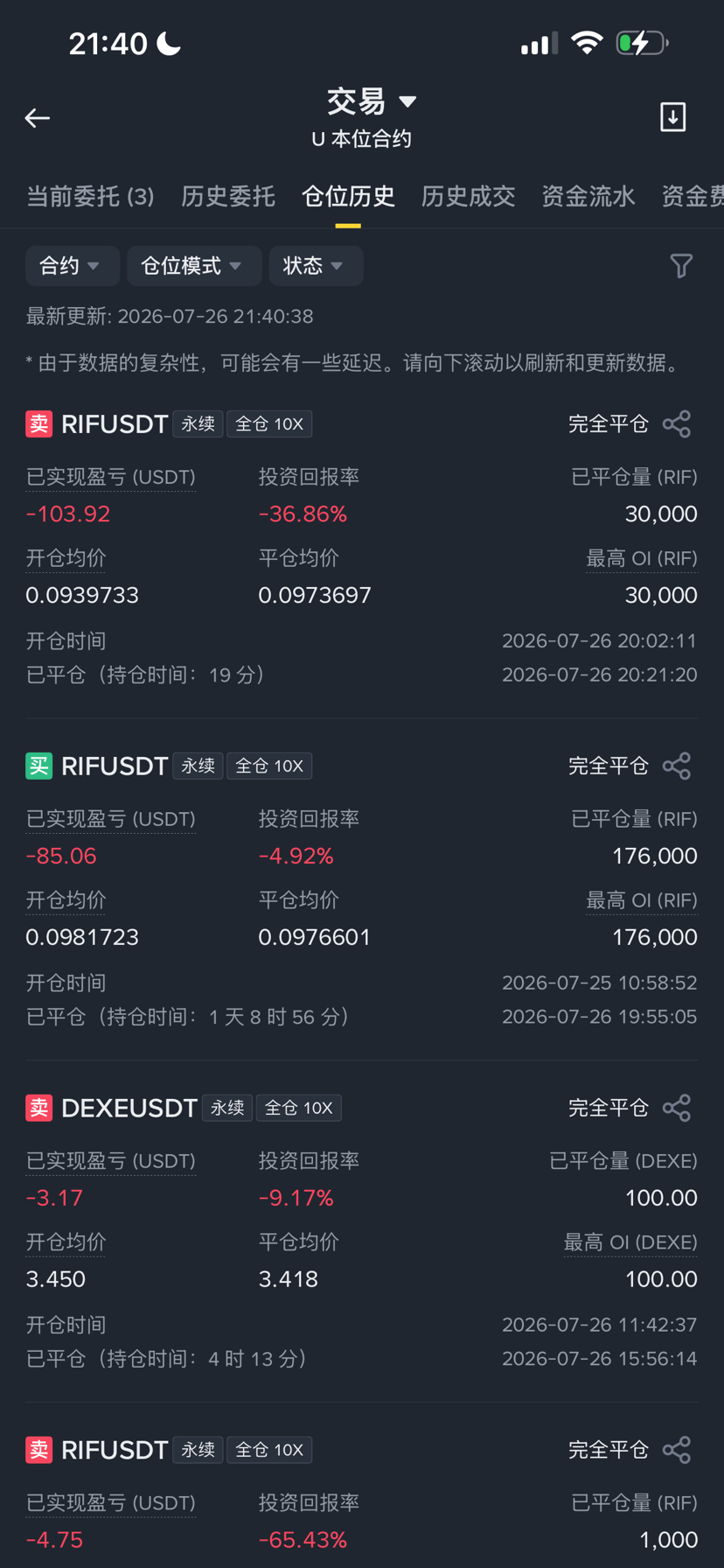Go back using the arrow icon

click(x=37, y=118)
